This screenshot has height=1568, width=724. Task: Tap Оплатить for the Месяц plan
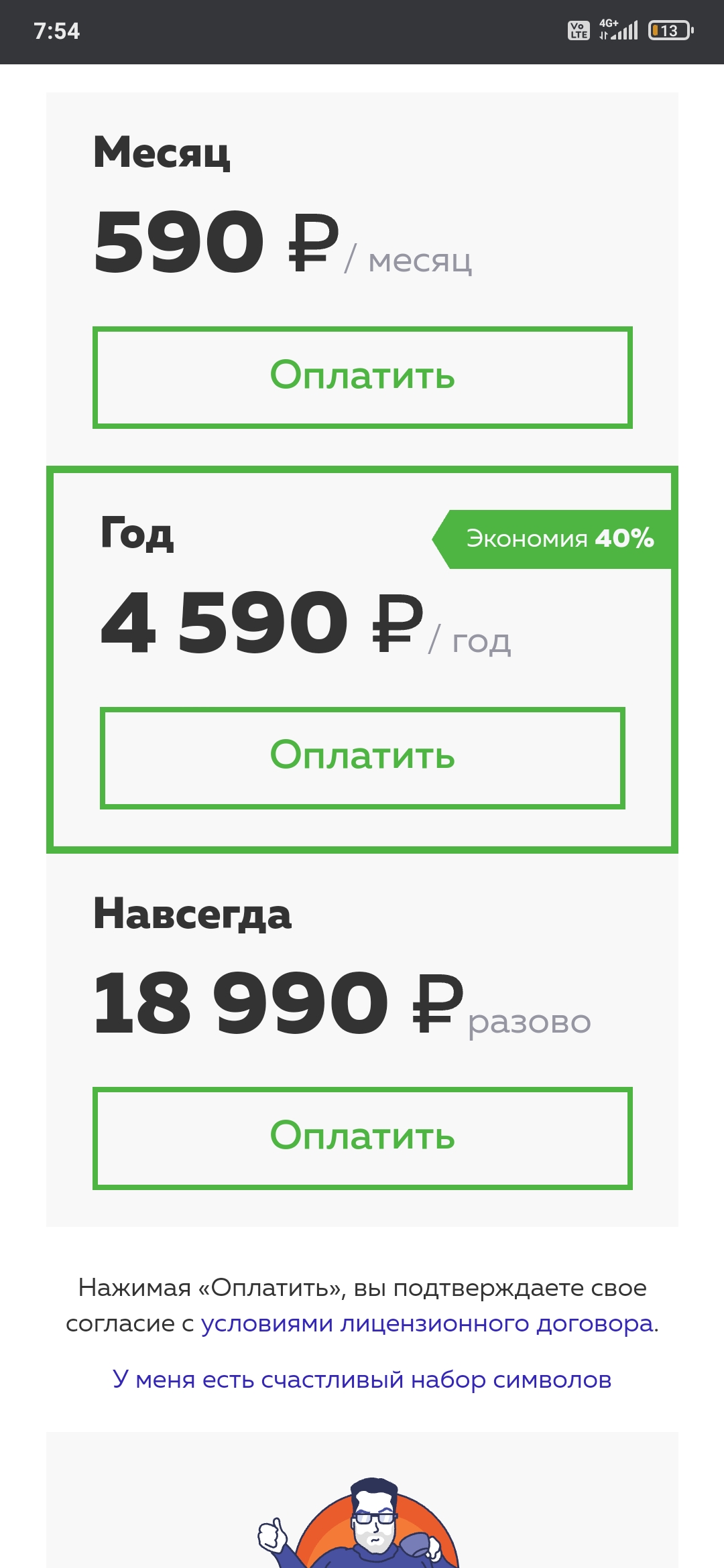point(362,377)
